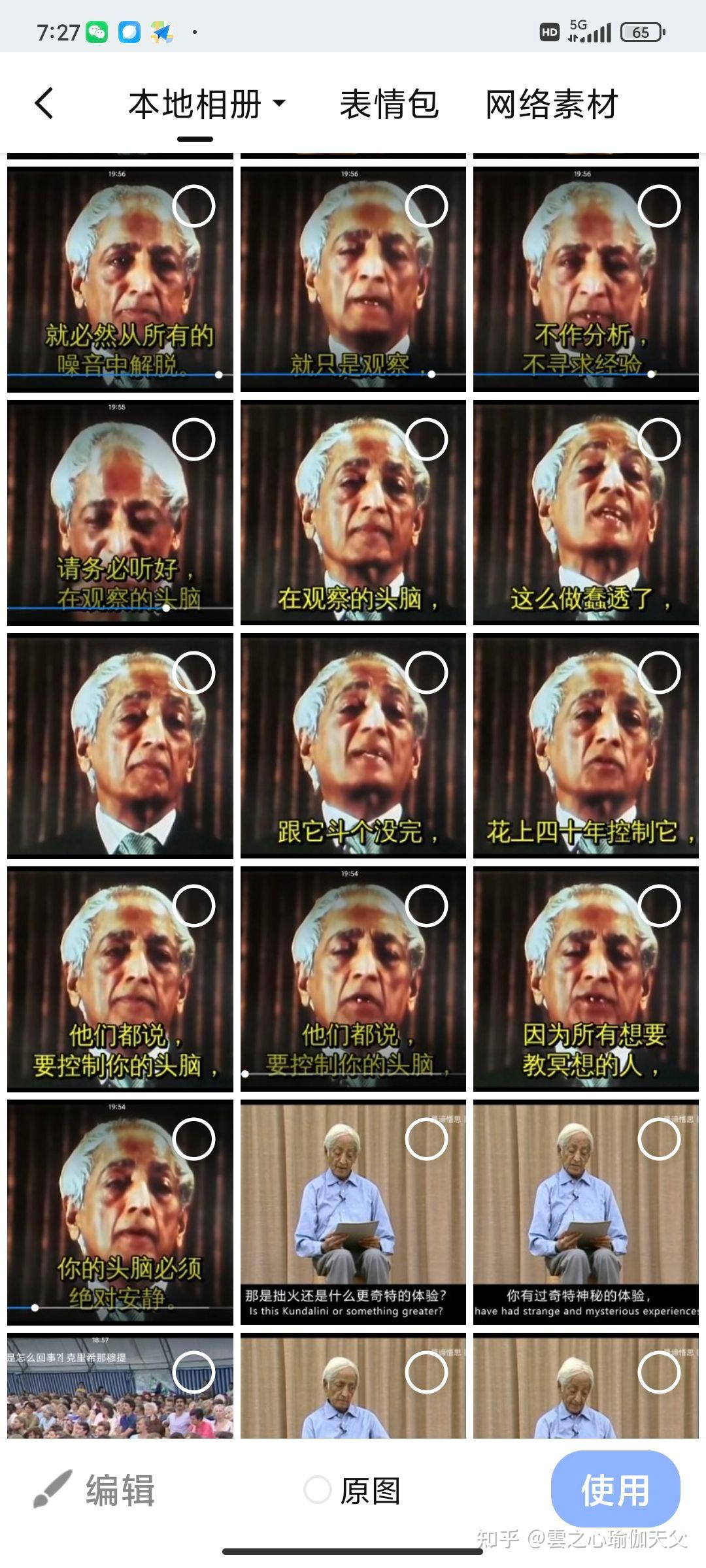Open the photo captioned 就必然从所有的噪音中解脱
The height and width of the screenshot is (1568, 706).
(x=120, y=279)
